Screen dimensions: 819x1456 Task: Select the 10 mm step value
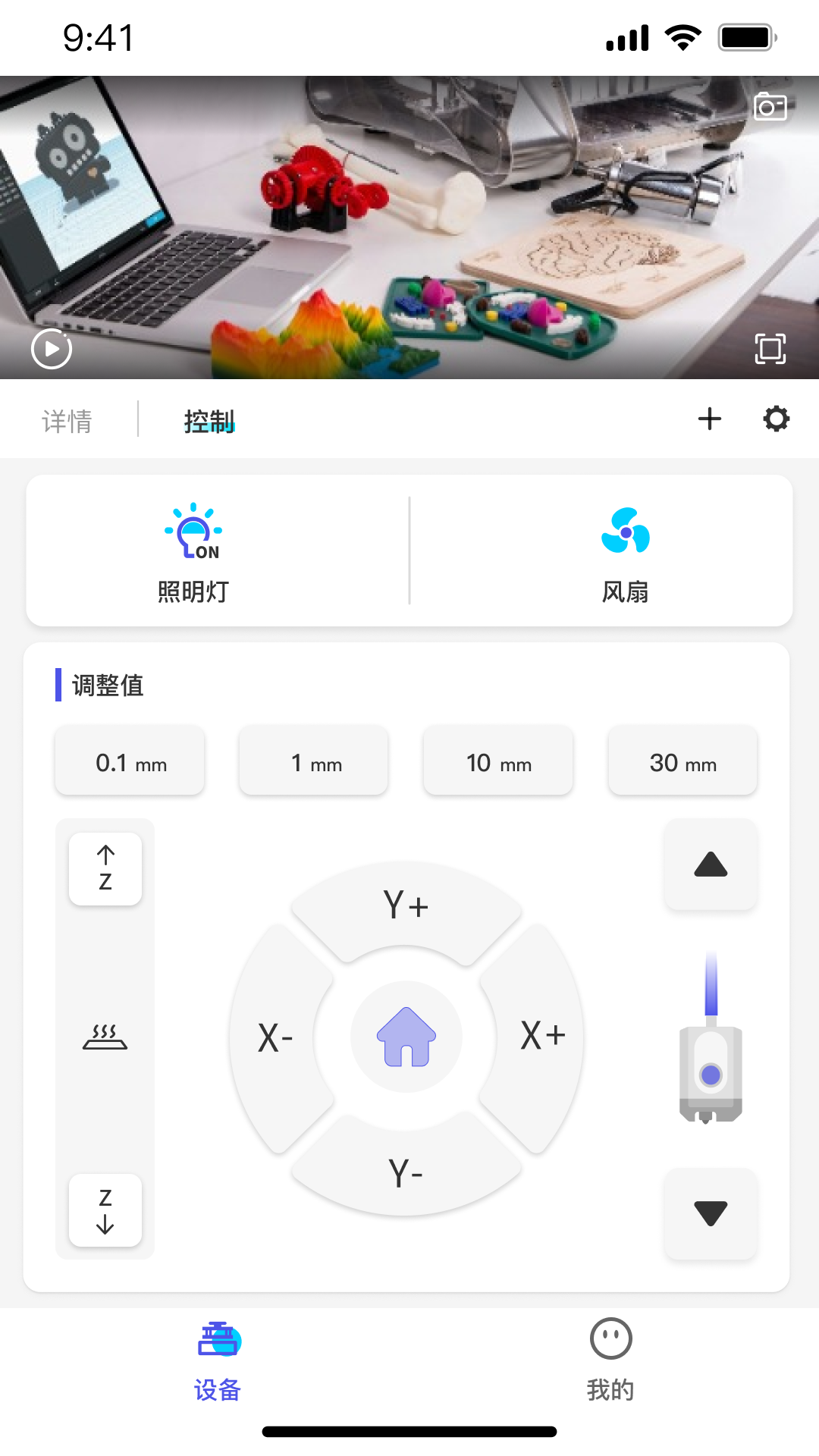[497, 761]
